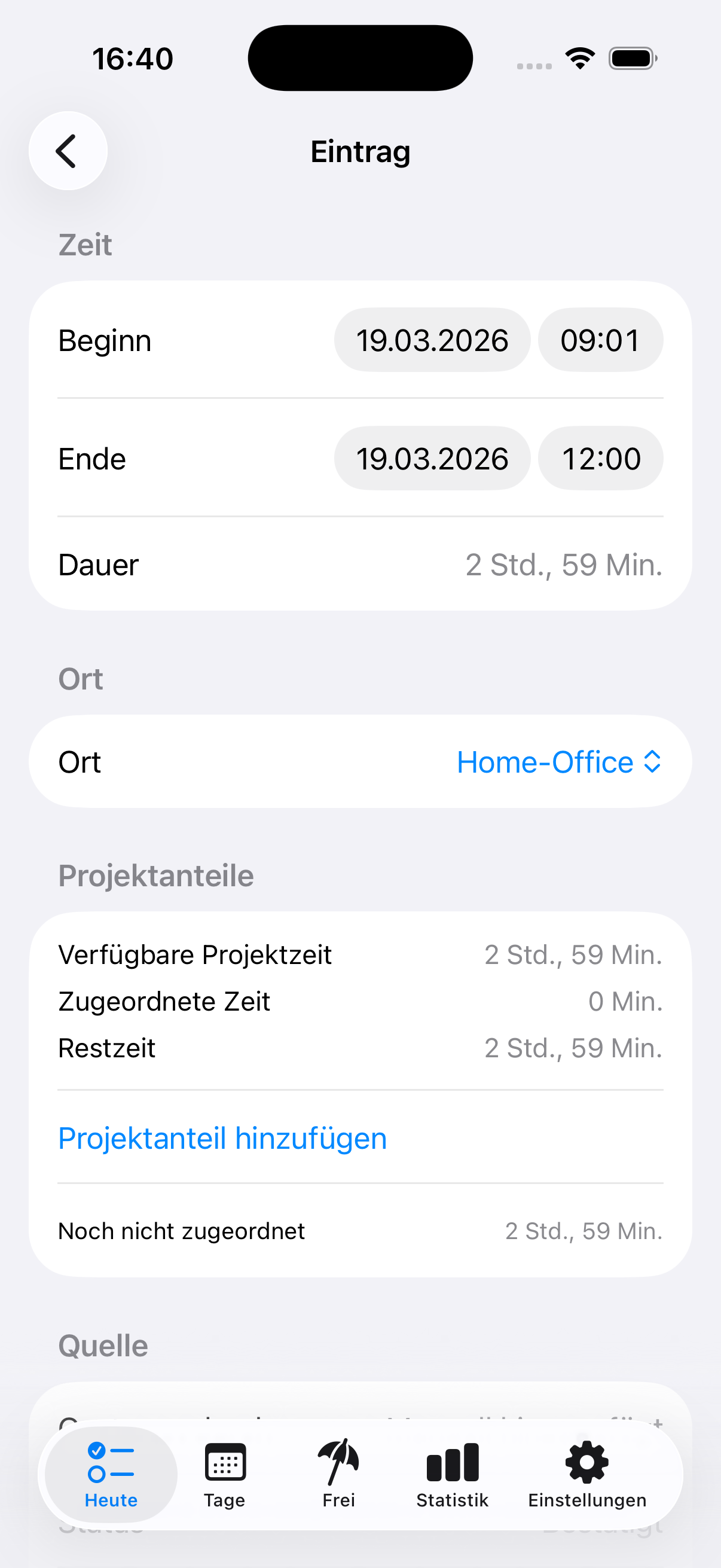Open the Ende date picker
This screenshot has height=1568, width=721.
pyautogui.click(x=432, y=458)
